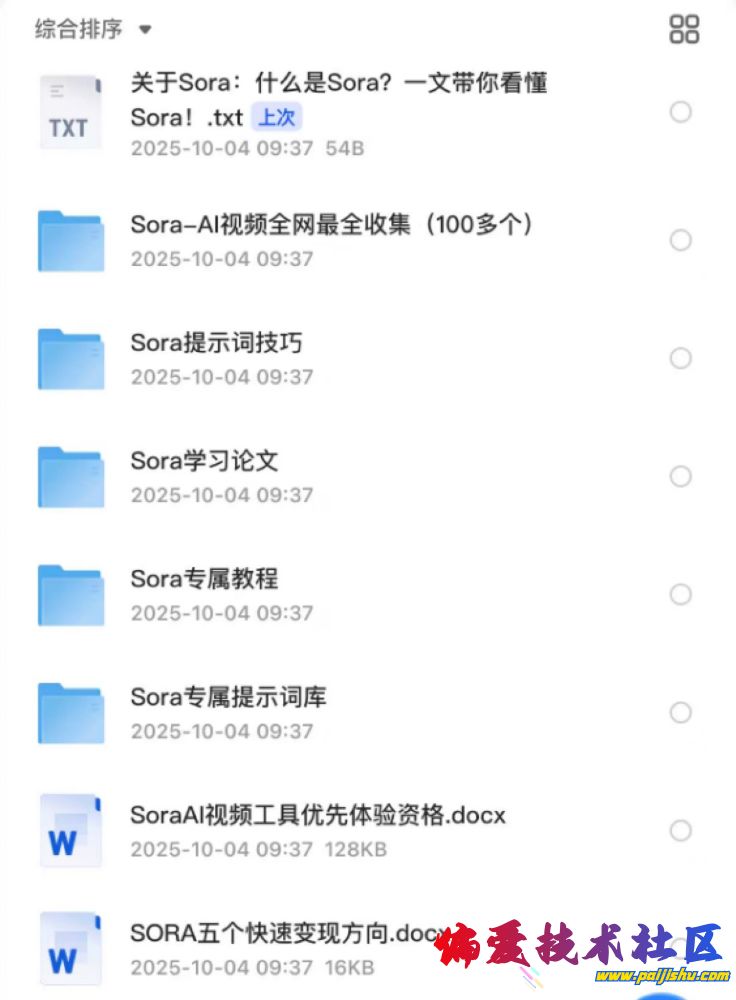736x1000 pixels.
Task: Select the Sora提示词技巧 folder checkbox
Action: (x=681, y=358)
